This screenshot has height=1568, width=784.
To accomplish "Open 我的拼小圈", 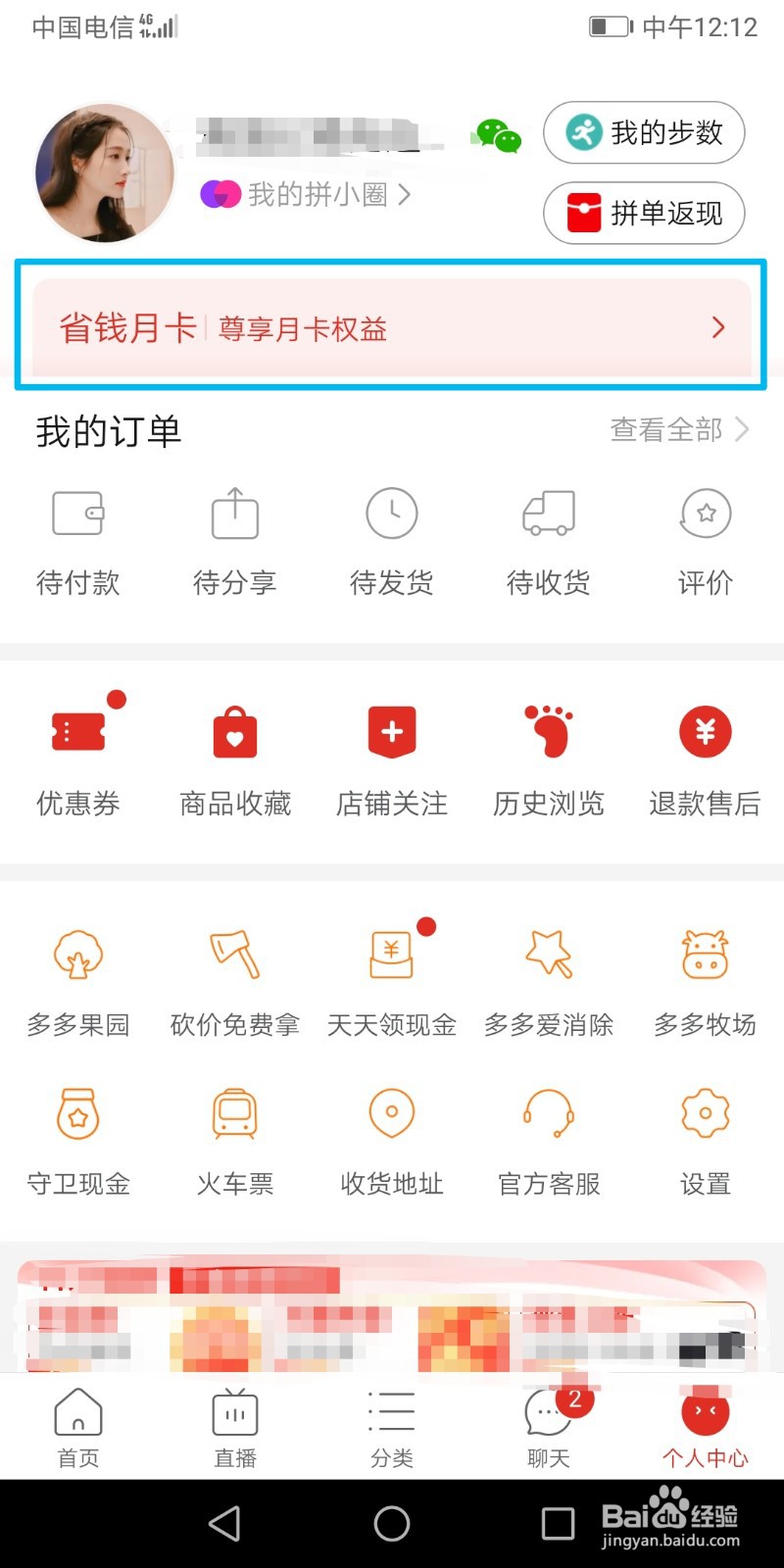I will pos(305,194).
